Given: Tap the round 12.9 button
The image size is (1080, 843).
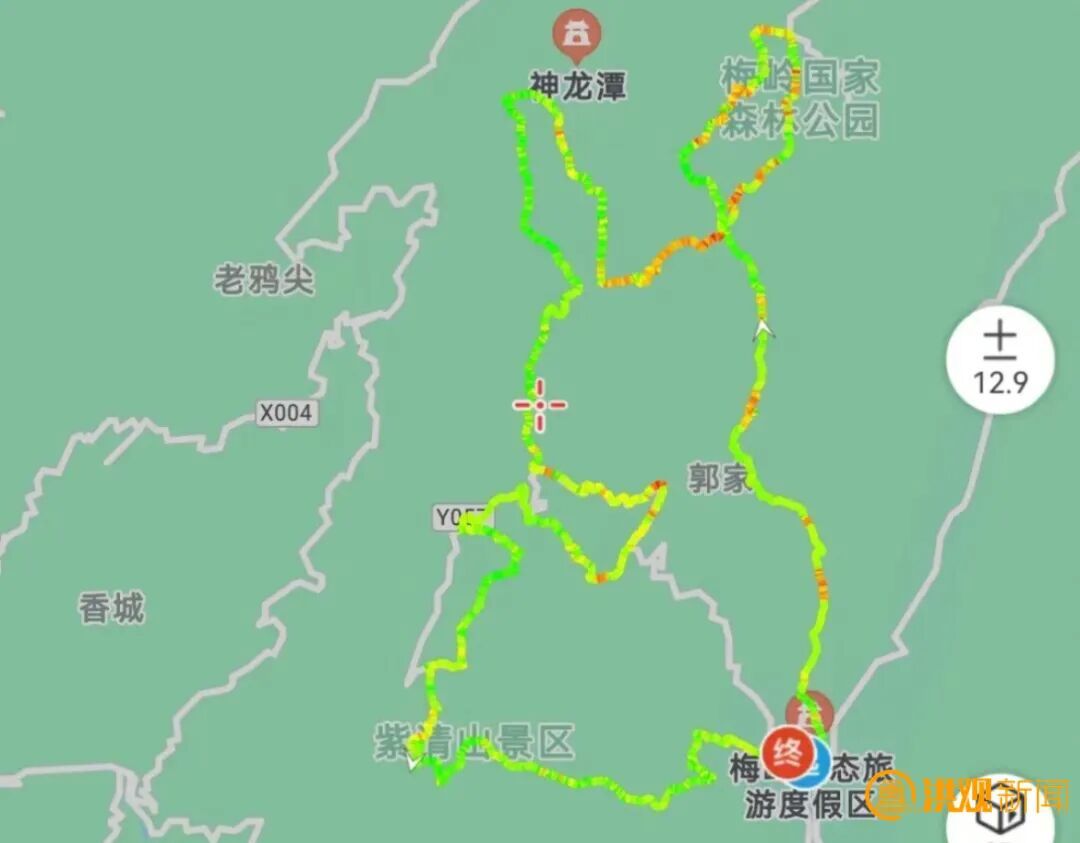Looking at the screenshot, I should (x=1000, y=360).
